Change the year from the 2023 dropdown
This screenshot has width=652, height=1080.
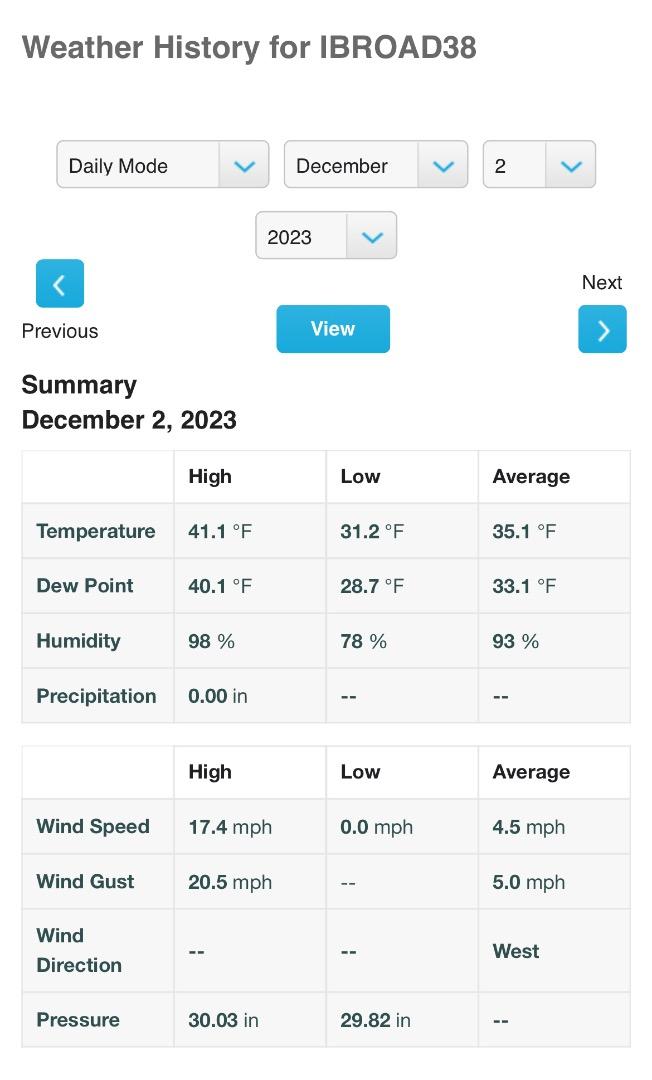coord(326,236)
